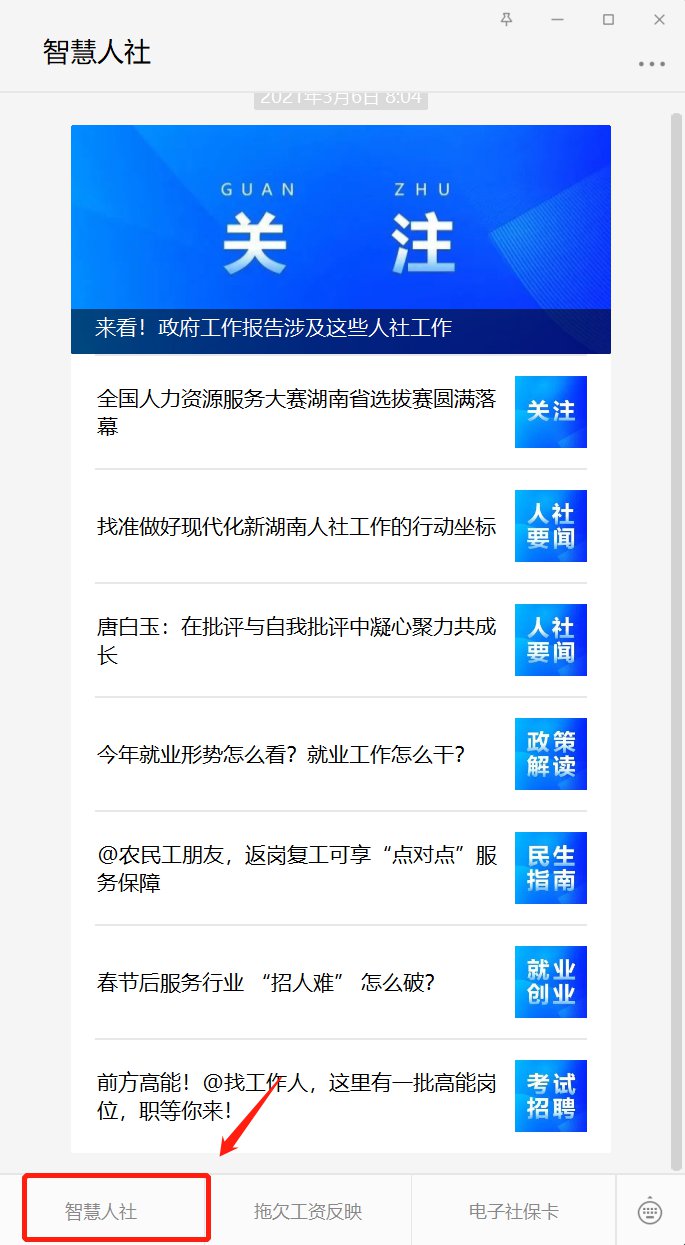
Task: Open 找准做好现代化新湖南人社工作的行动坐标 article
Action: 296,526
